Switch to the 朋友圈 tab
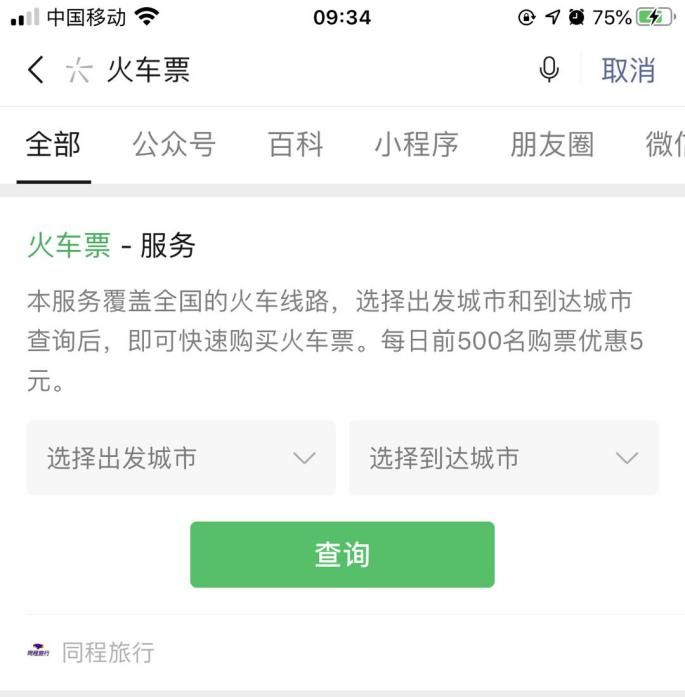The width and height of the screenshot is (685, 697). point(551,145)
